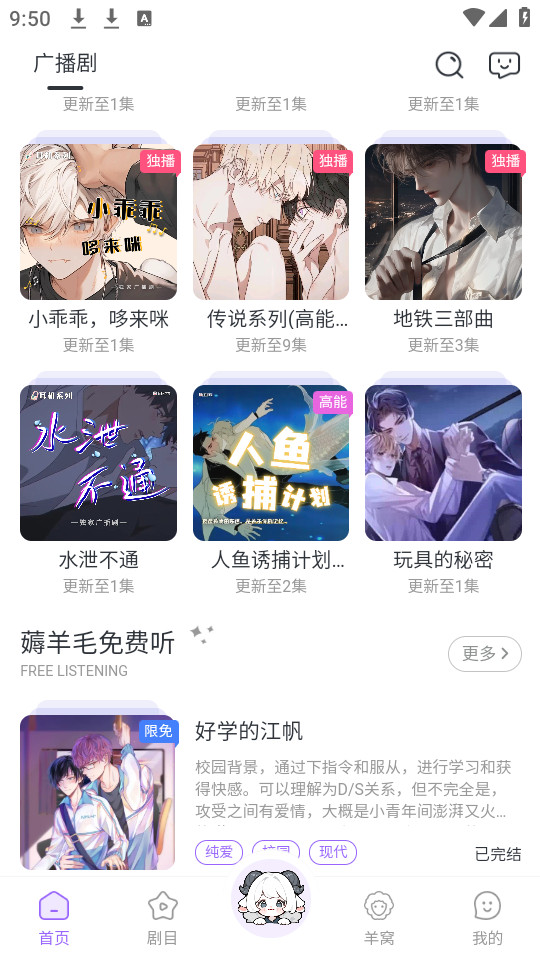Select the 广播剧 top tab
Viewport: 540px width, 960px height.
[65, 64]
